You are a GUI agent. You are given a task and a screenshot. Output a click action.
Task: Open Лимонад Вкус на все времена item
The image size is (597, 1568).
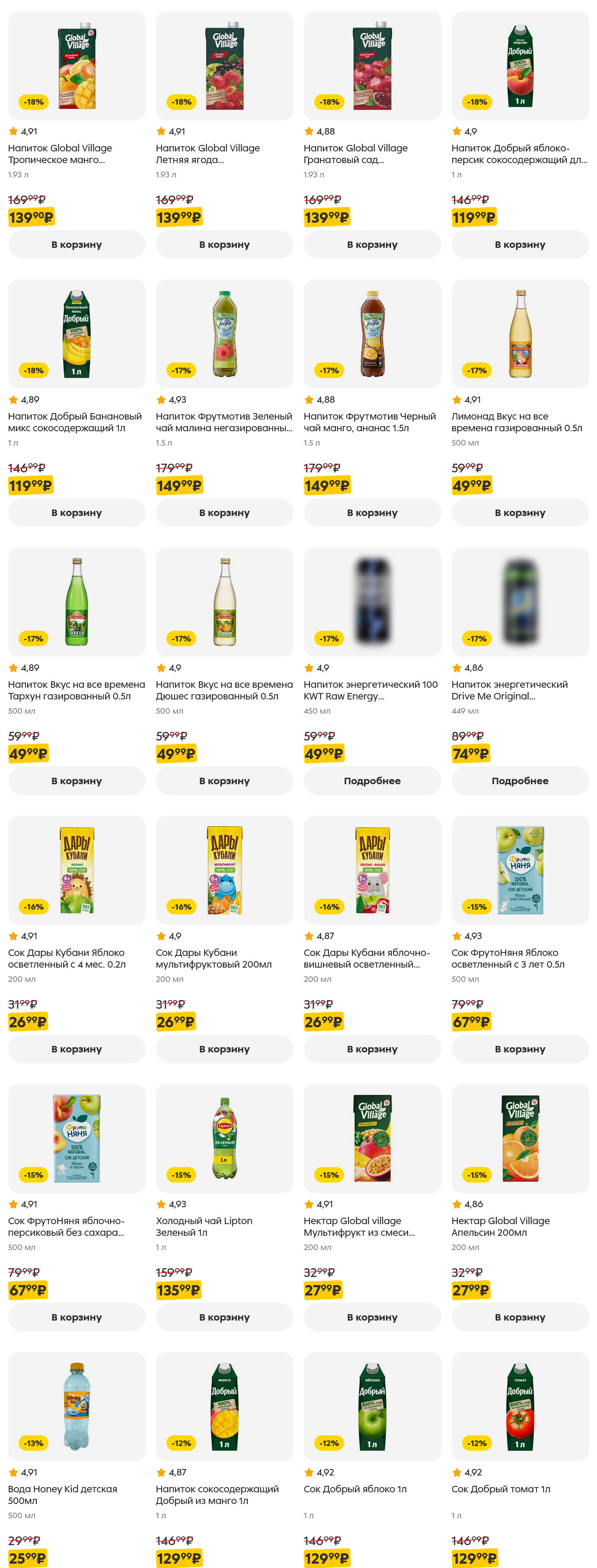pyautogui.click(x=520, y=333)
